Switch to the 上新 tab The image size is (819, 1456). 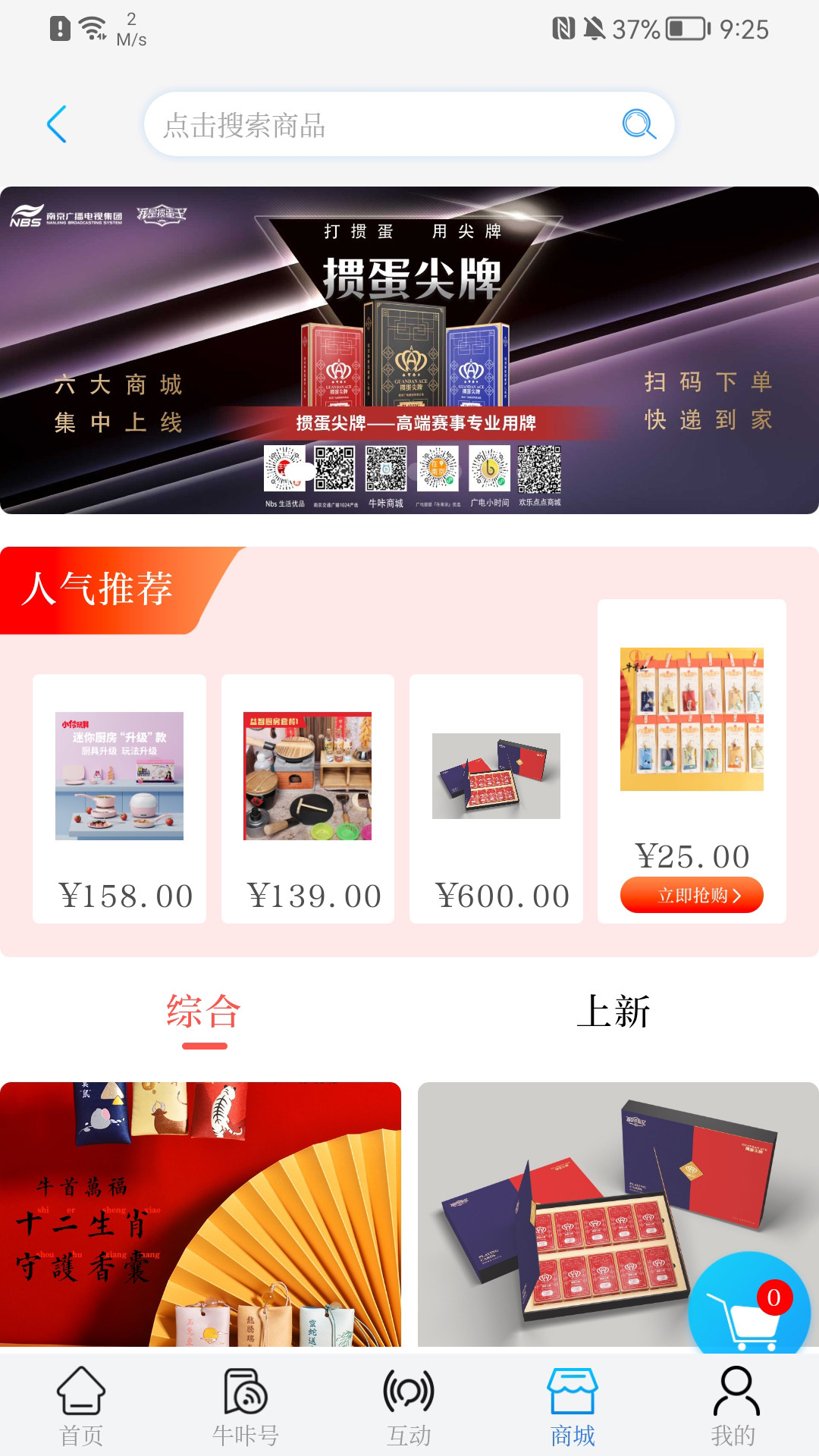613,1013
